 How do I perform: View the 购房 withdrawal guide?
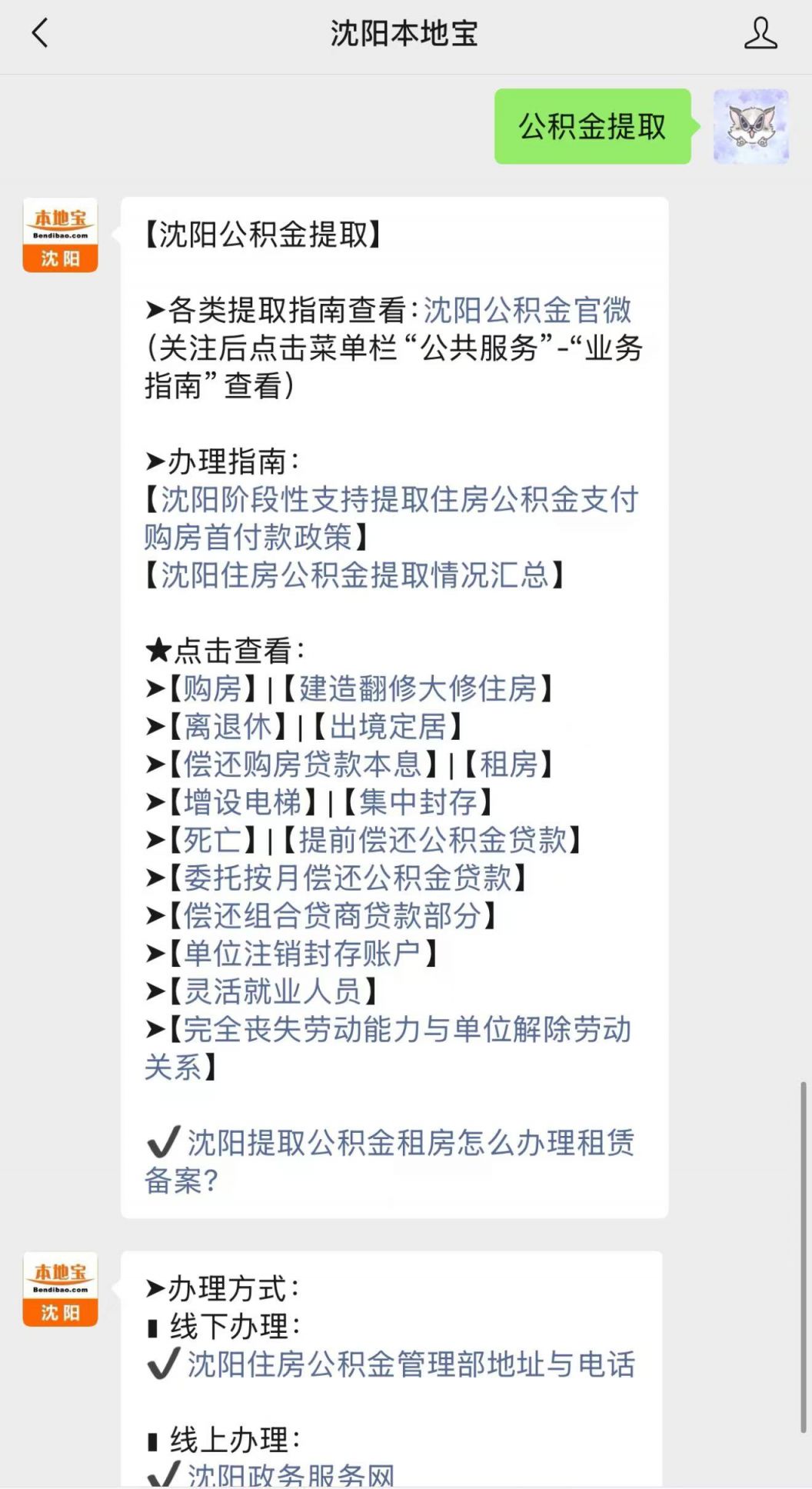pyautogui.click(x=213, y=688)
